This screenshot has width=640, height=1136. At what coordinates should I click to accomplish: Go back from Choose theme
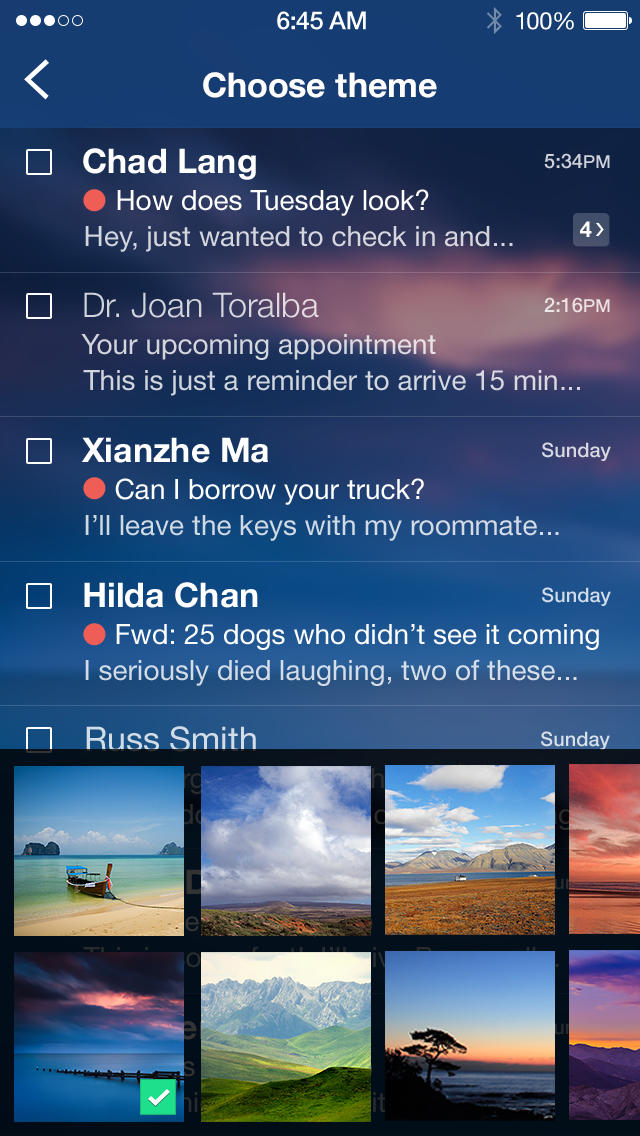[x=37, y=80]
